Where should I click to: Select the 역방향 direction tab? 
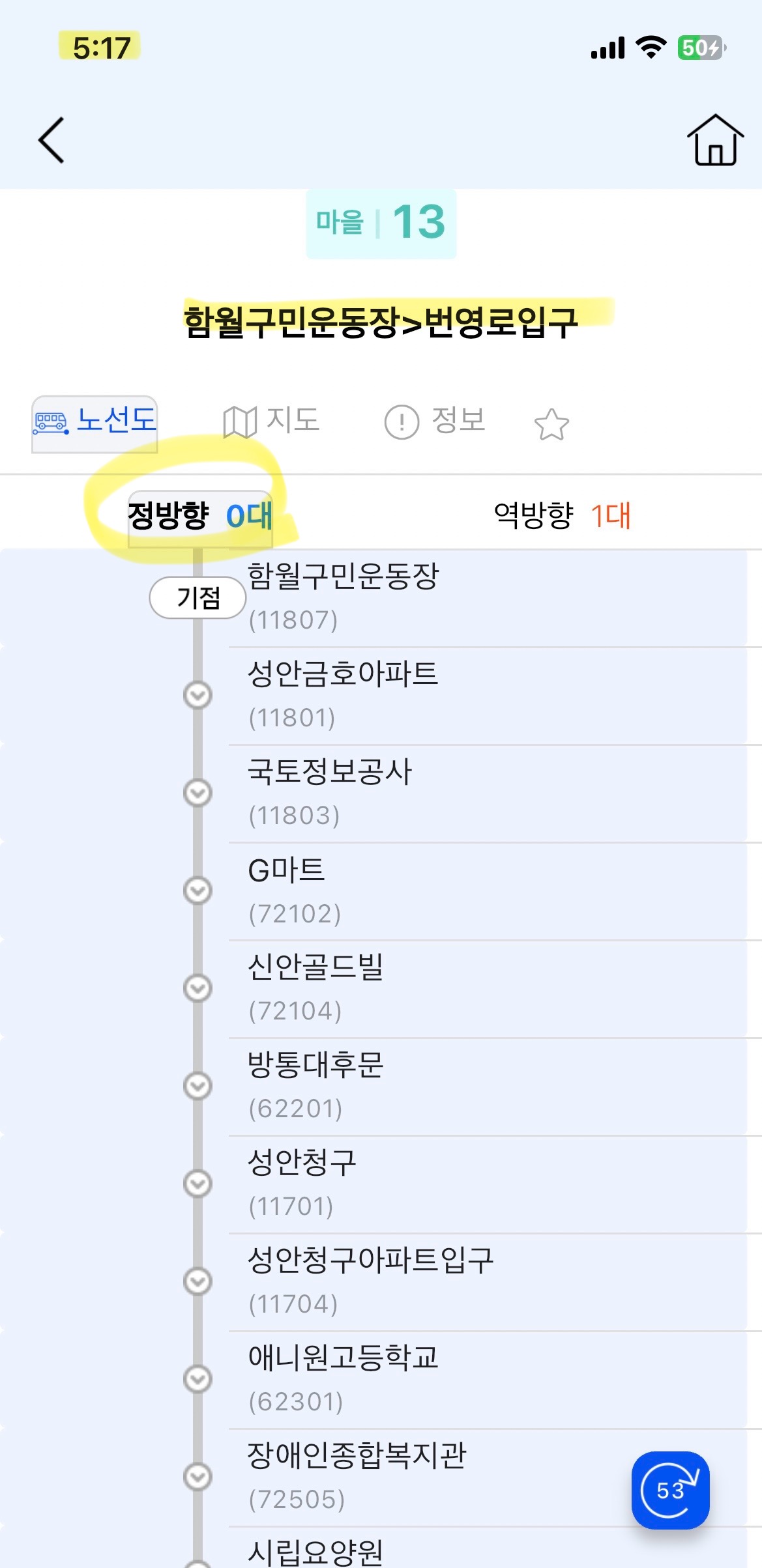click(x=562, y=516)
